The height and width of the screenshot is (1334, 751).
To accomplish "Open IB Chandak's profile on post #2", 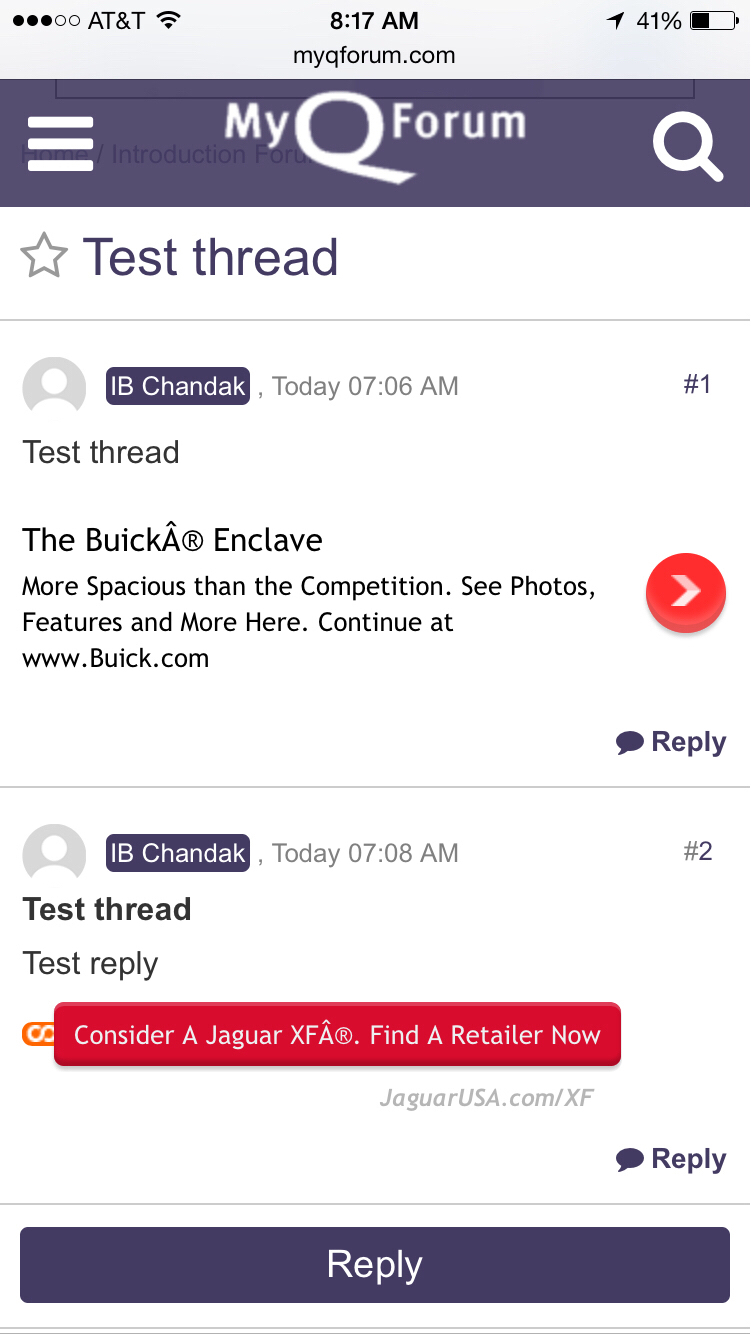I will [x=178, y=853].
